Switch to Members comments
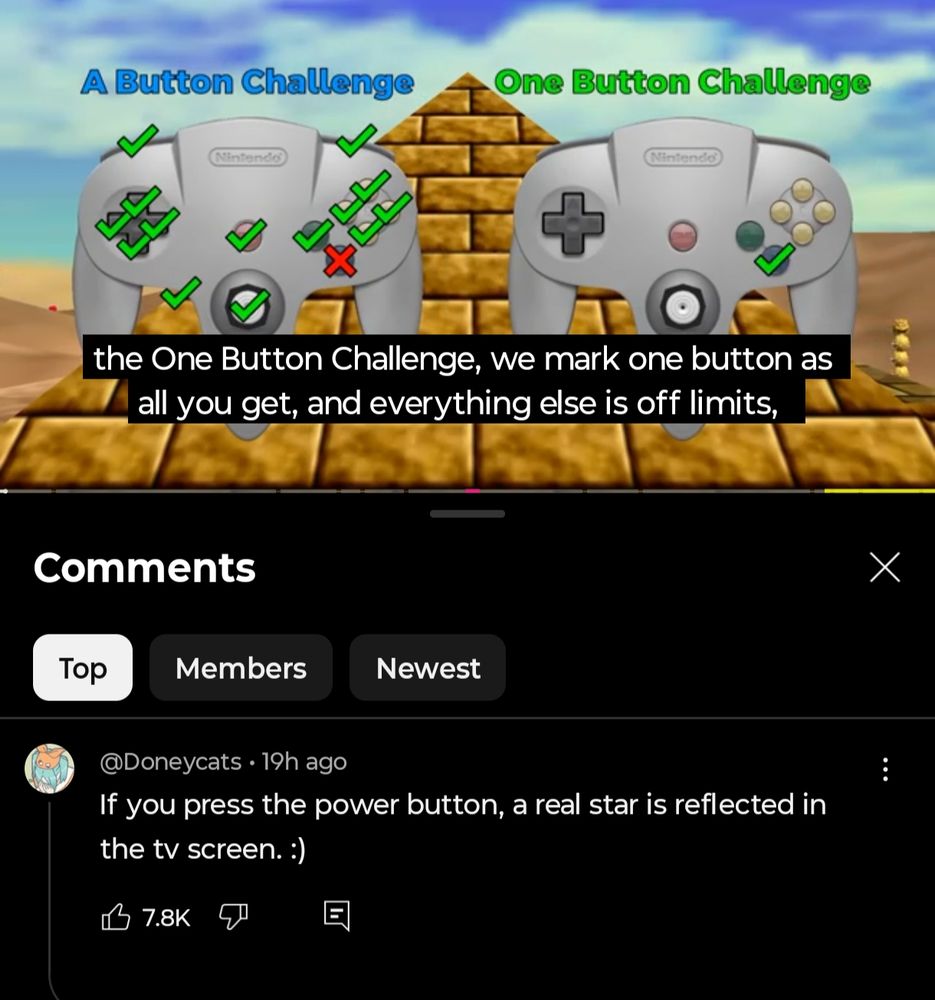 point(241,668)
